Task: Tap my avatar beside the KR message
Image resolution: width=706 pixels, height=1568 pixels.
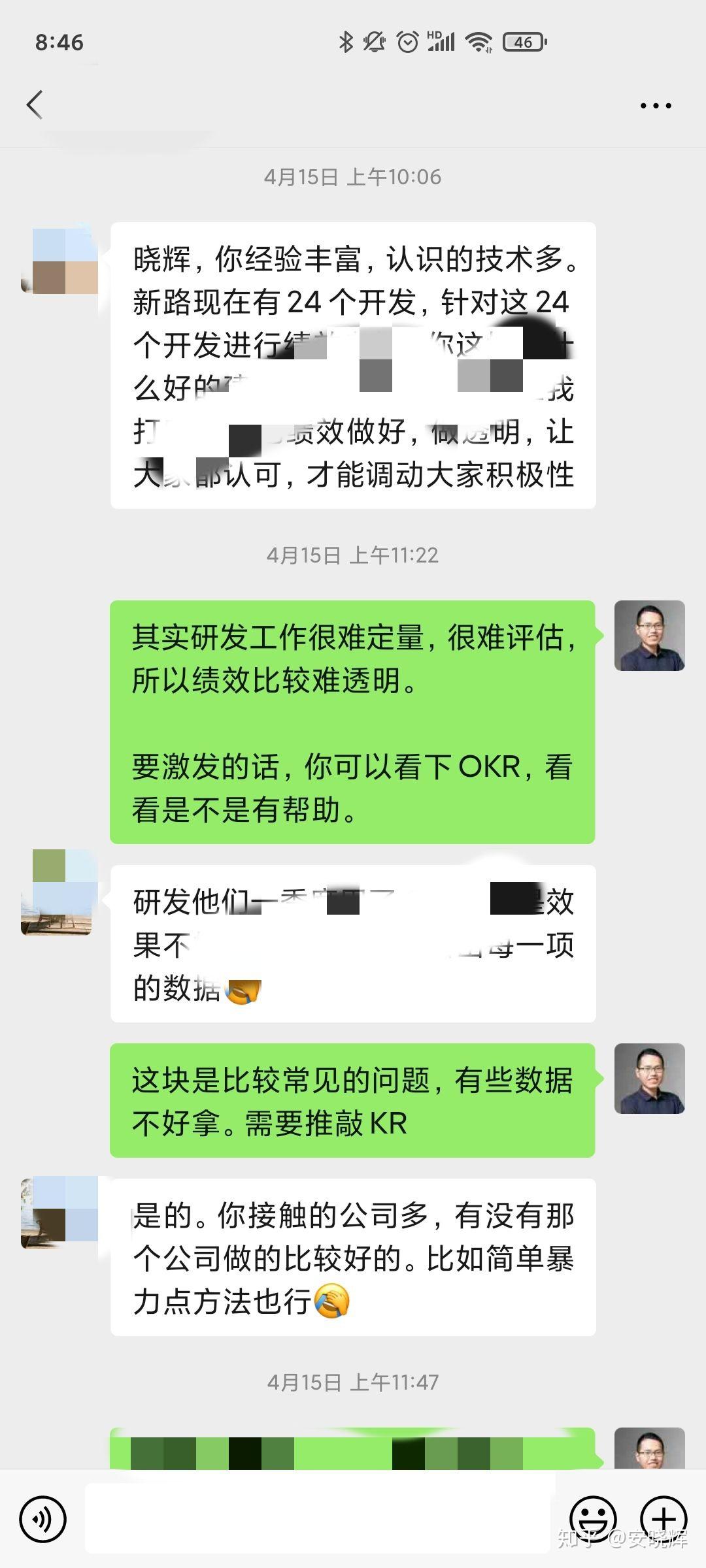Action: (649, 1079)
